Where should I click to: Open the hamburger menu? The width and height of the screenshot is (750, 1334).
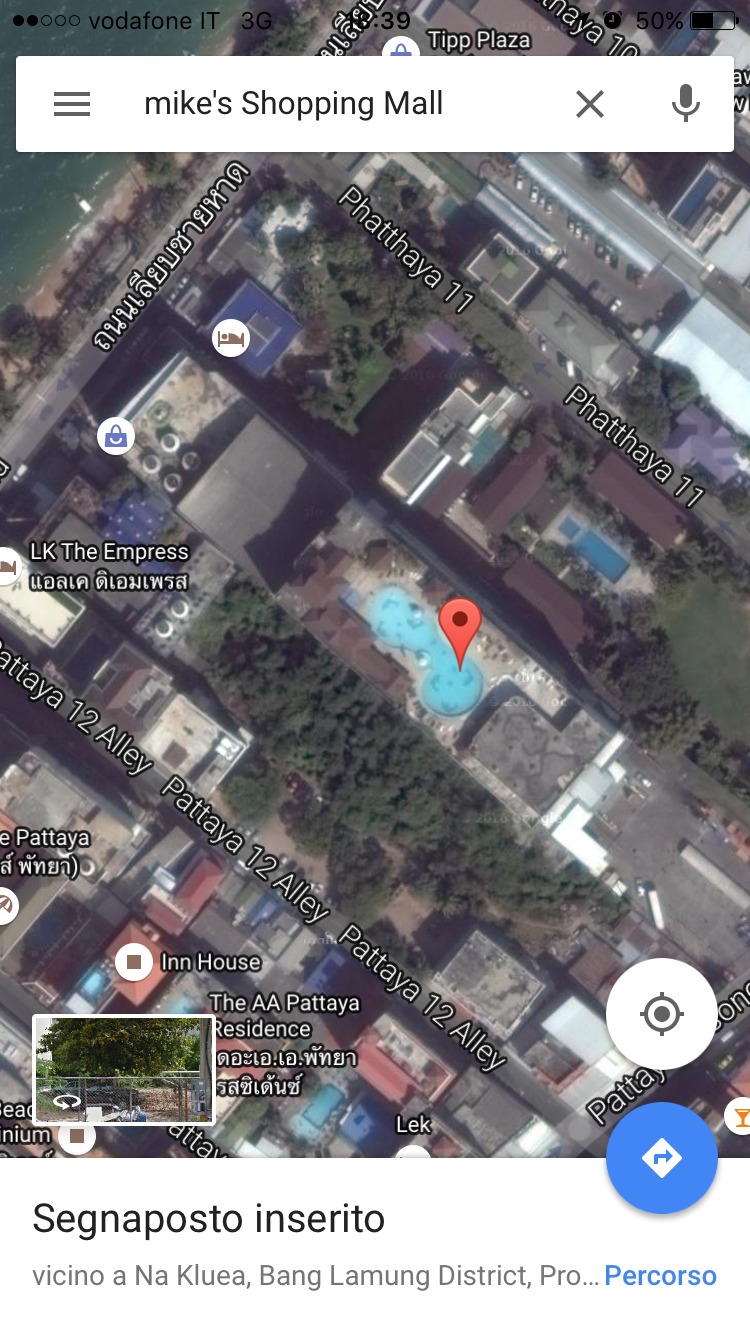coord(72,104)
